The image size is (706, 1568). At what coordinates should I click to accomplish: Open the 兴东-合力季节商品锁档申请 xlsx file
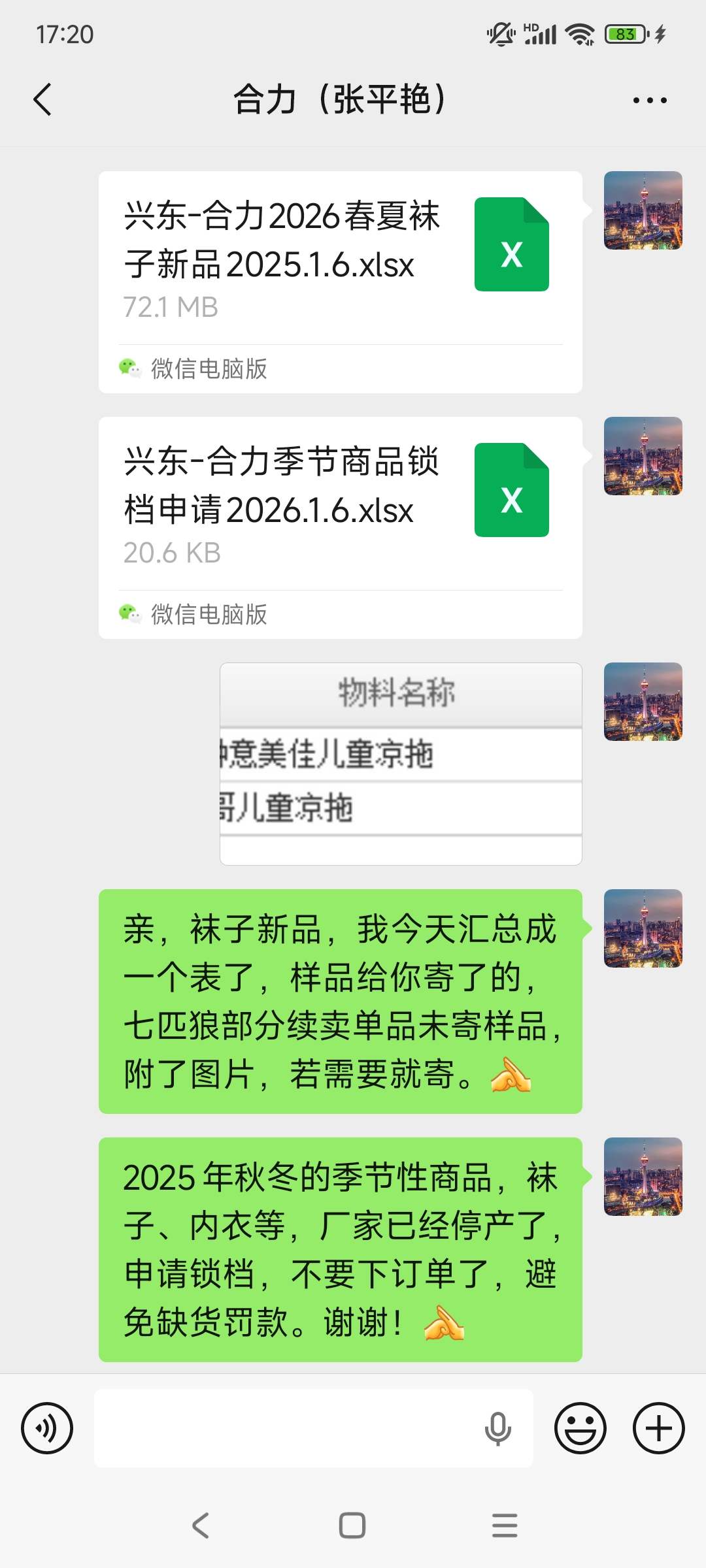tap(340, 506)
